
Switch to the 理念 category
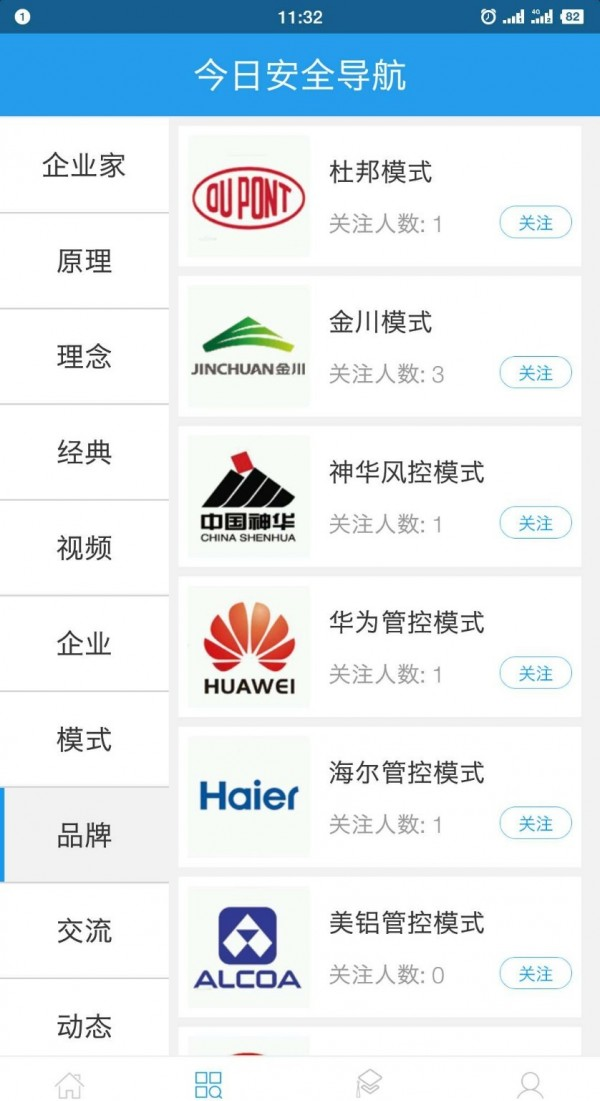click(84, 357)
